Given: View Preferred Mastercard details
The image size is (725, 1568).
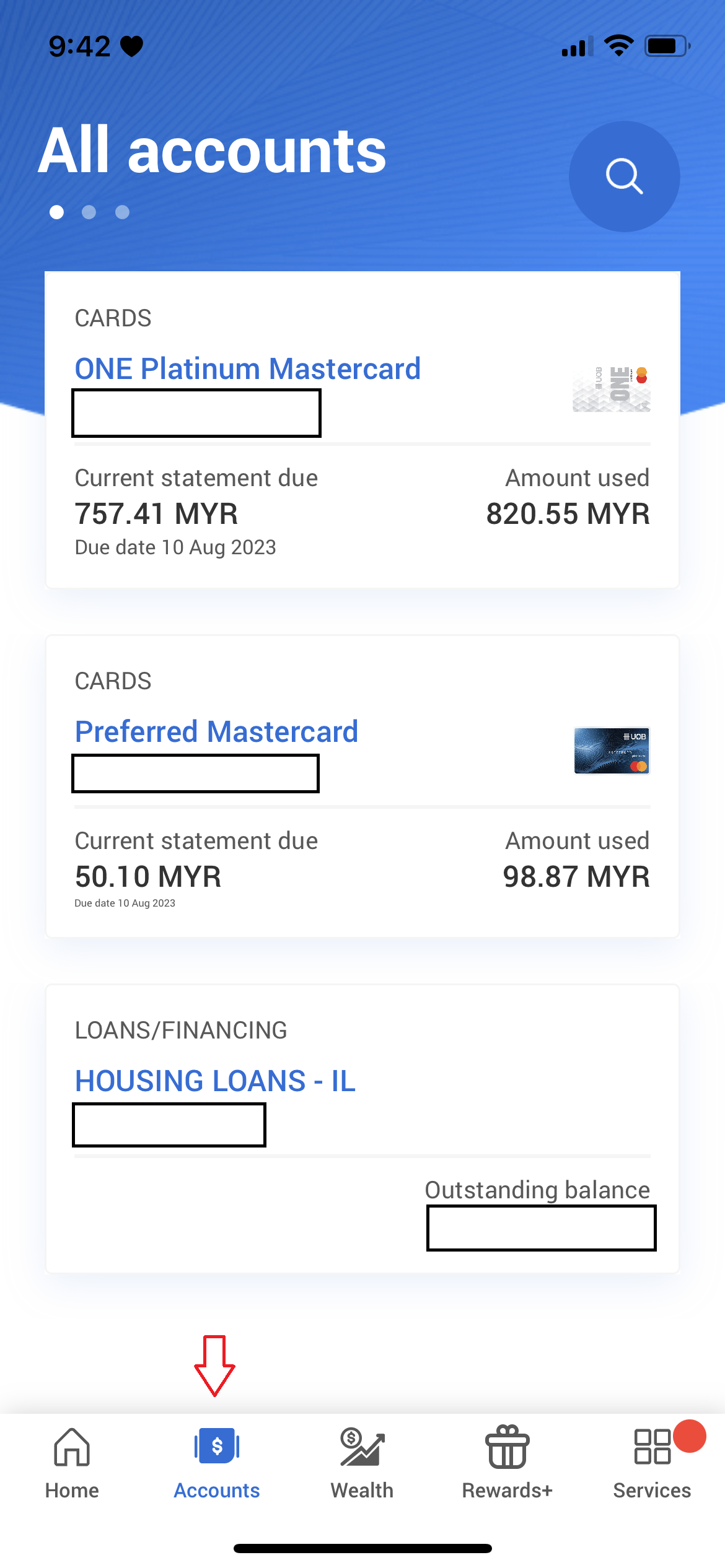Looking at the screenshot, I should click(x=216, y=732).
